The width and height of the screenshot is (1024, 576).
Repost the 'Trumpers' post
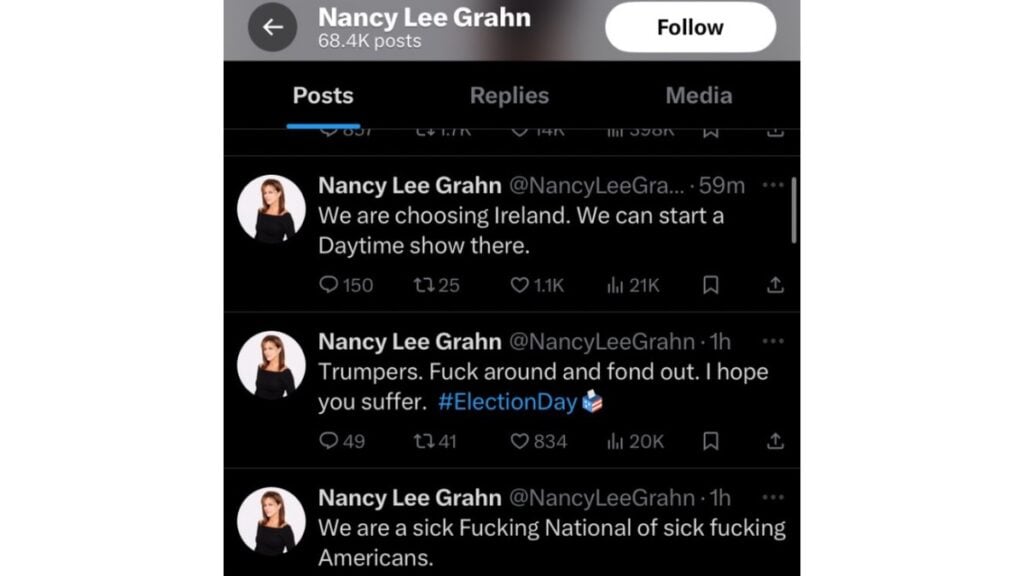(x=422, y=441)
